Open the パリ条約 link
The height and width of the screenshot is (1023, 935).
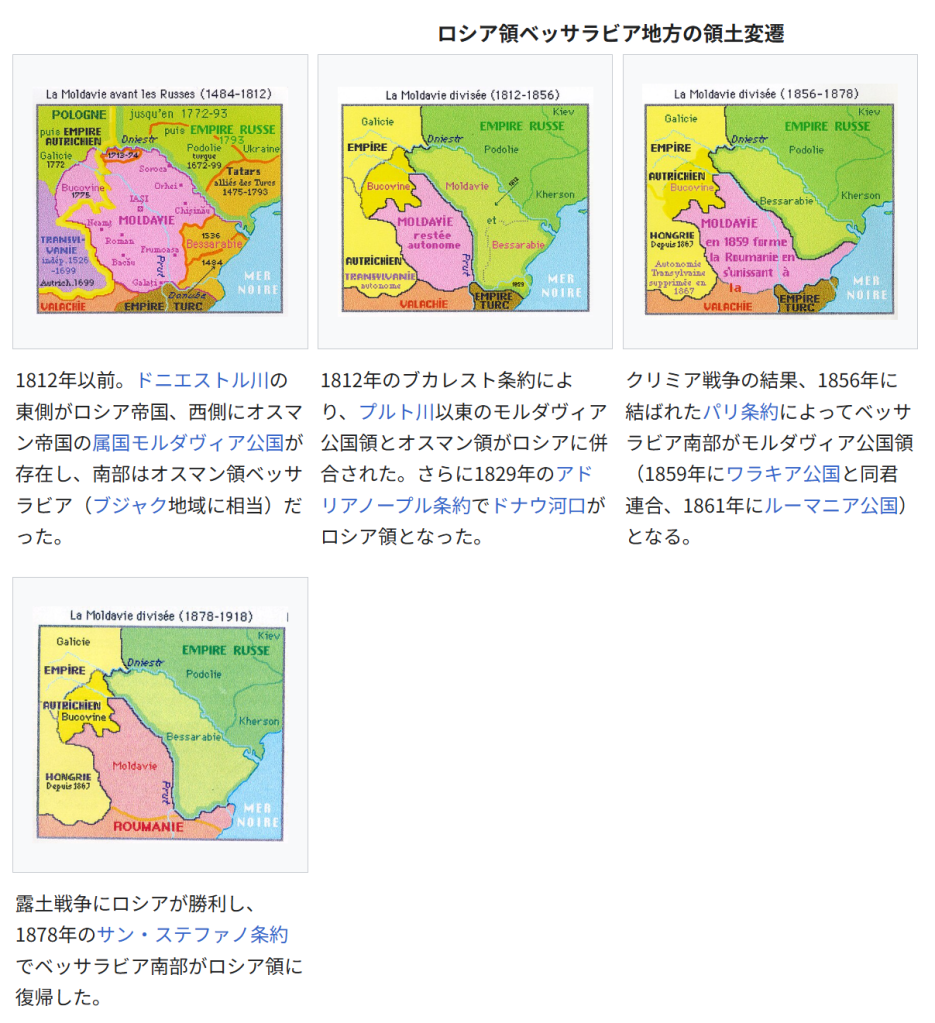[x=741, y=411]
